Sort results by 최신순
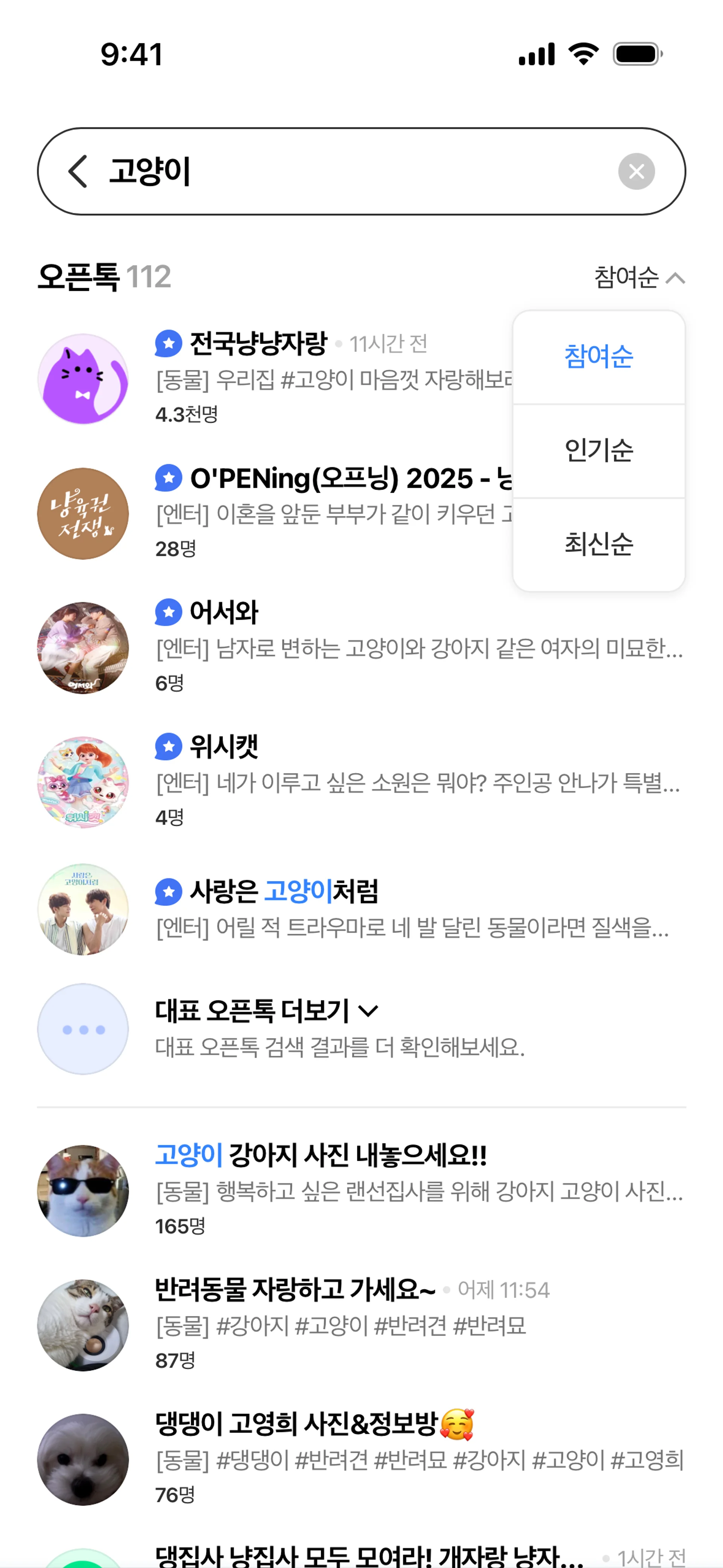723x1568 pixels. click(x=598, y=544)
